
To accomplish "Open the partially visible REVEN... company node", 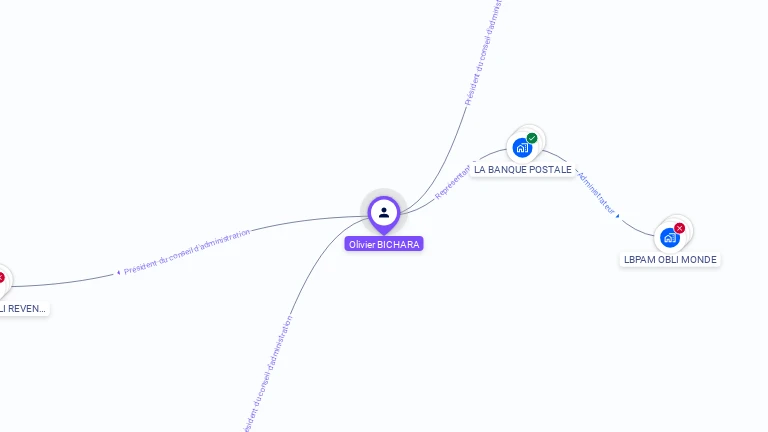I will pos(20,308).
